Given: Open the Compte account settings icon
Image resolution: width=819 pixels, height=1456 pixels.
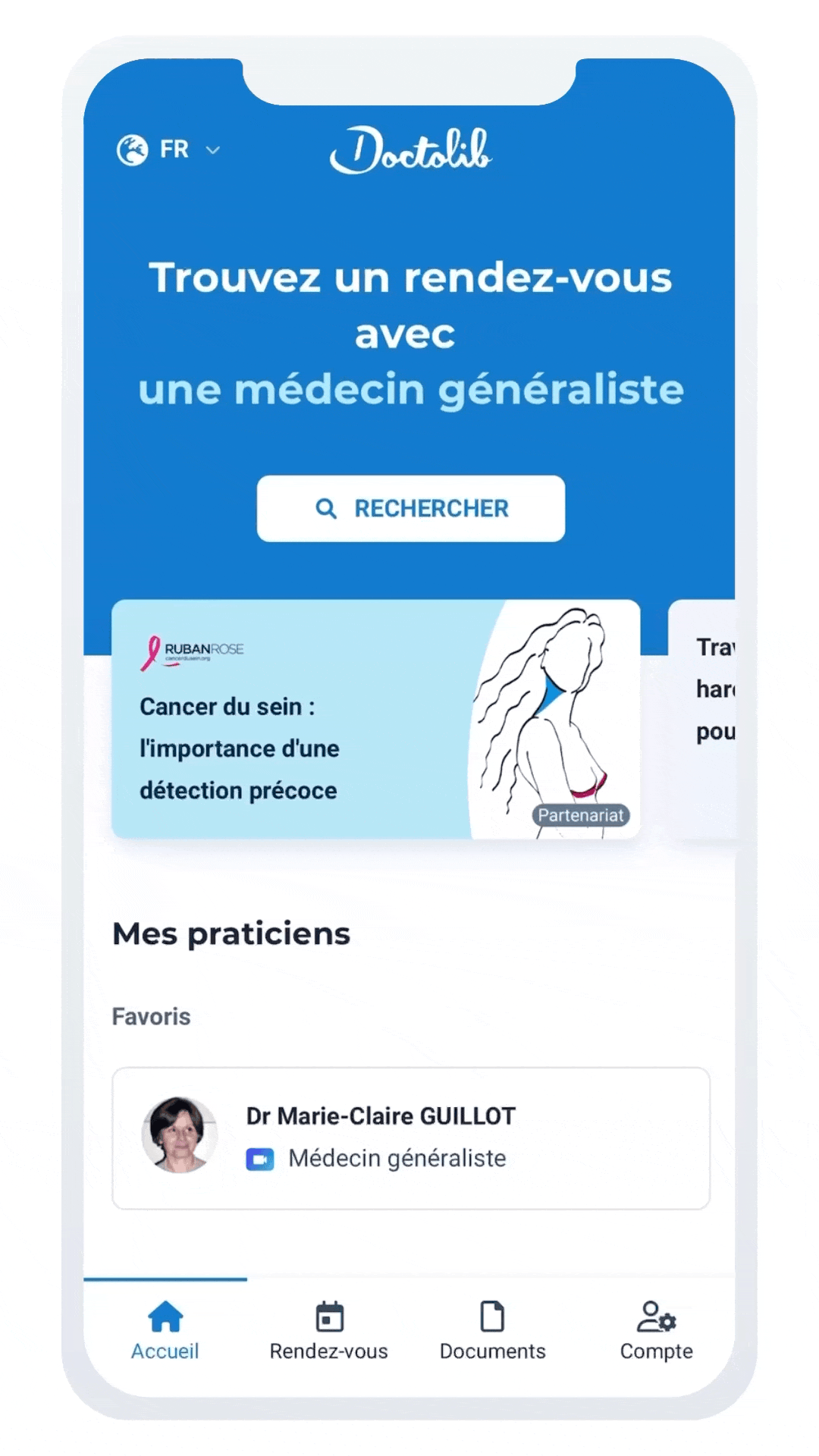Looking at the screenshot, I should coord(655,1313).
